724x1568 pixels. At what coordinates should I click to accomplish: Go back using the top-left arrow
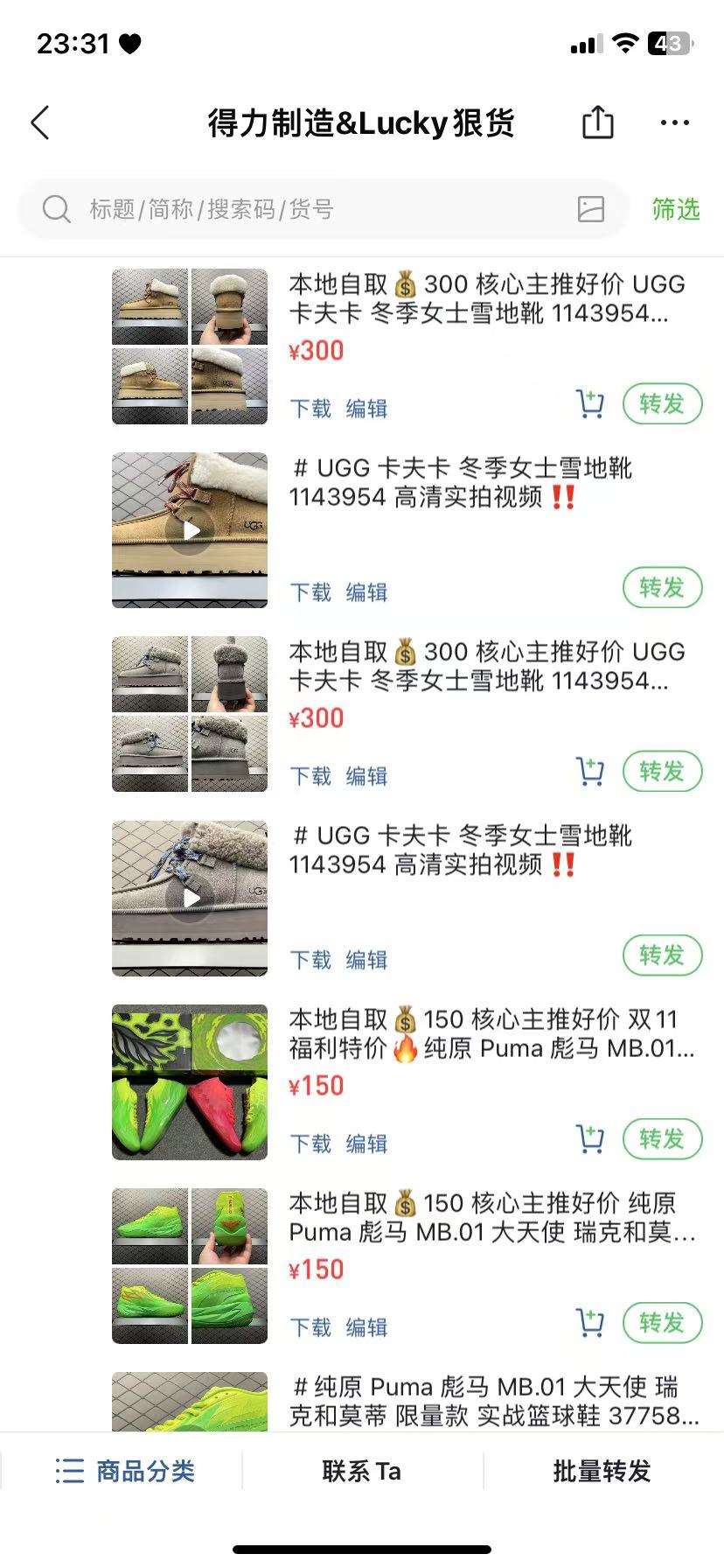point(40,122)
